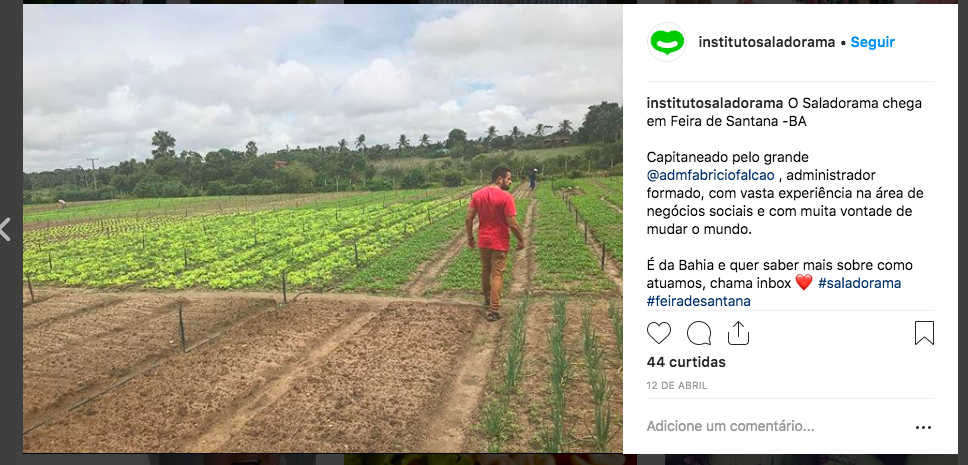Open the @admfabriciofalcao mention link
The image size is (968, 465).
click(x=711, y=175)
